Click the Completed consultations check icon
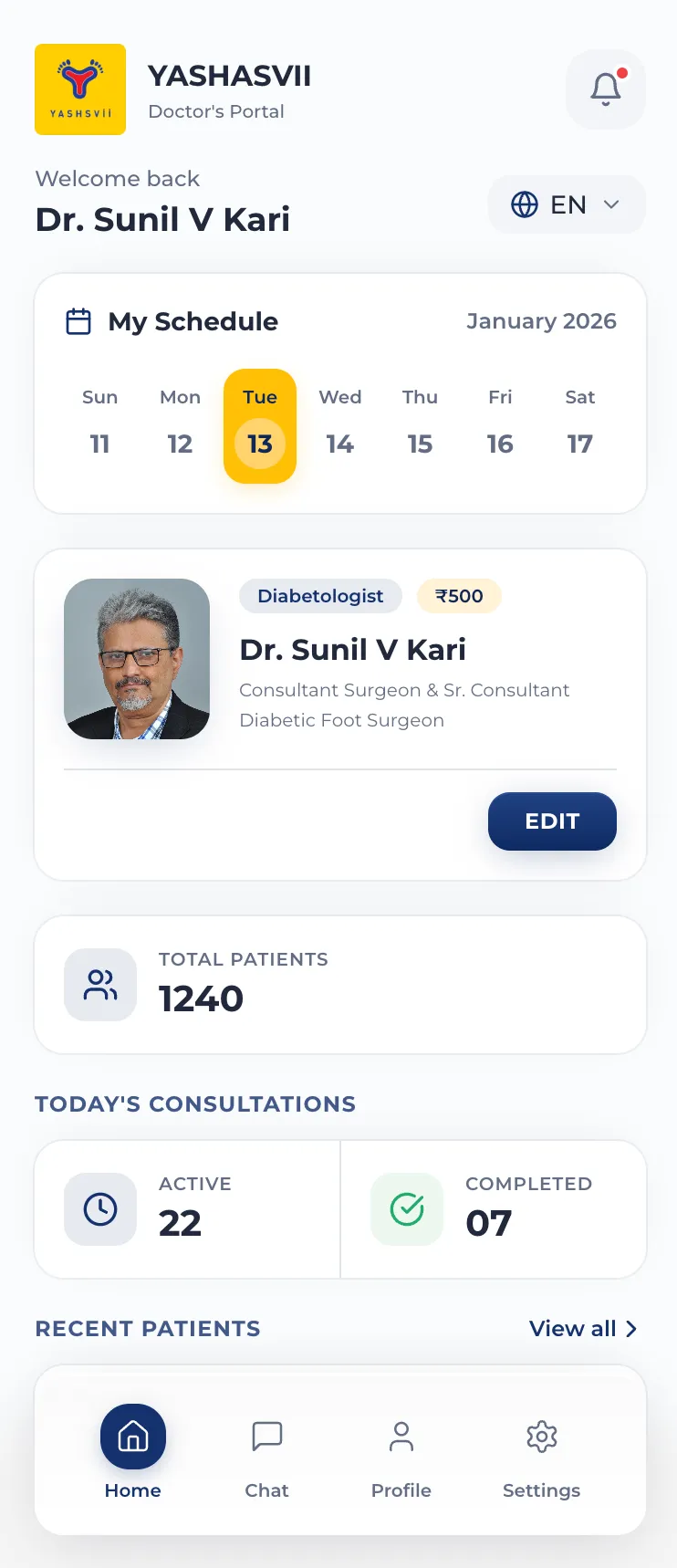Image resolution: width=677 pixels, height=1568 pixels. (406, 1208)
